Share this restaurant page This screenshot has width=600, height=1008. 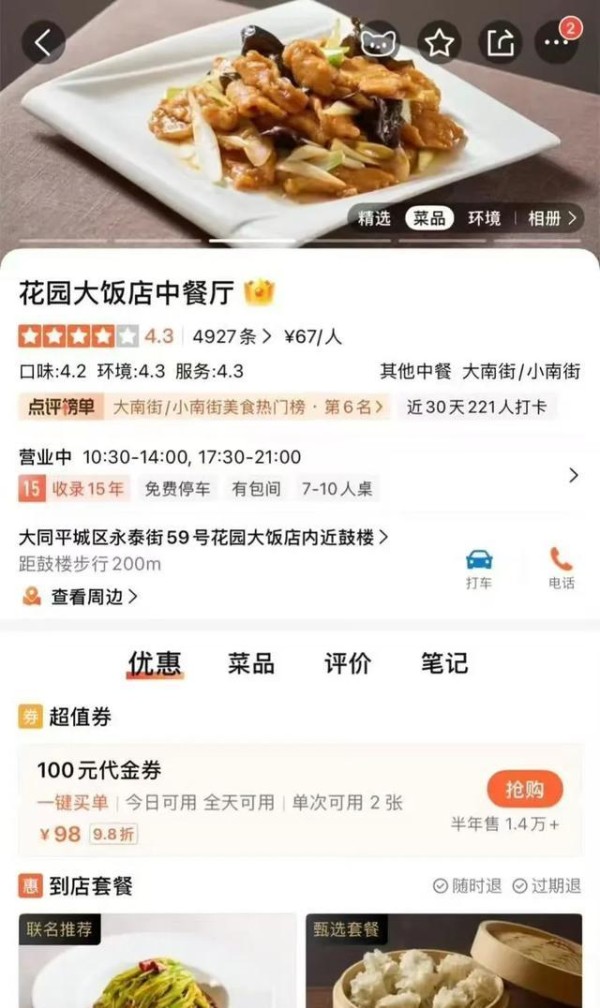coord(498,42)
